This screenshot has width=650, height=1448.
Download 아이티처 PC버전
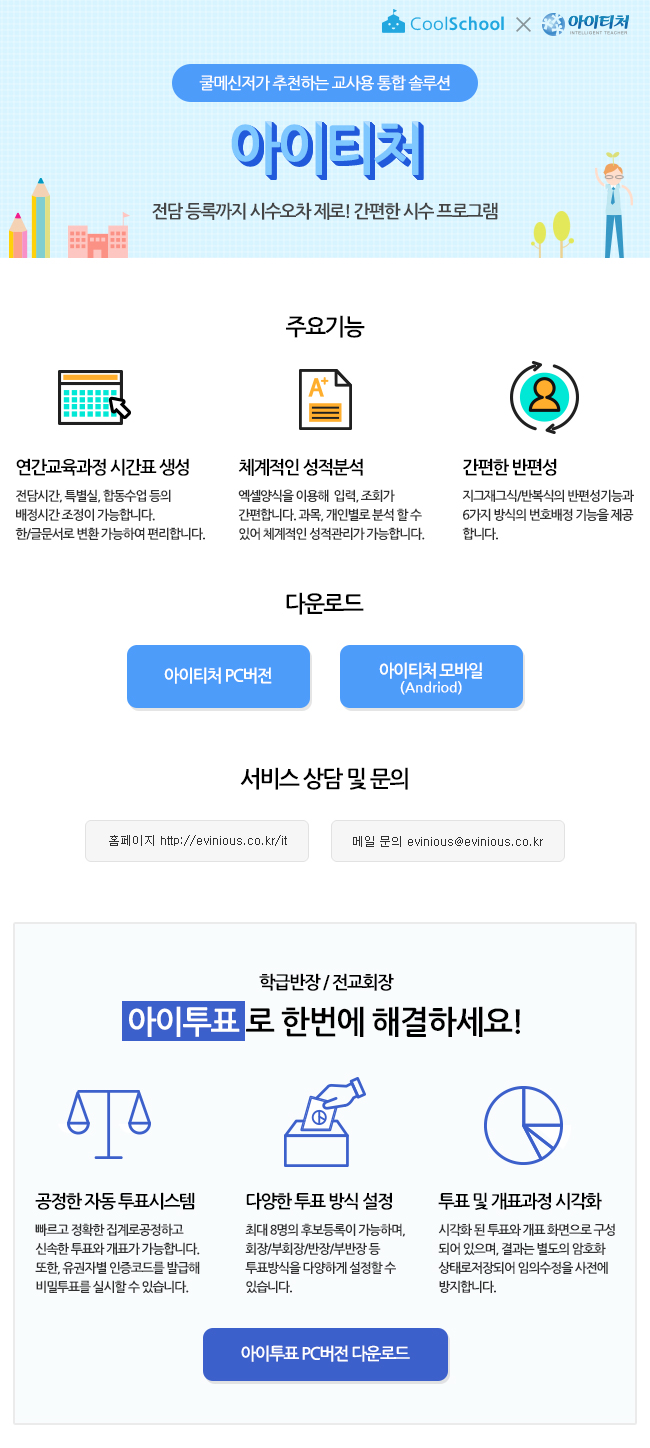pos(218,676)
